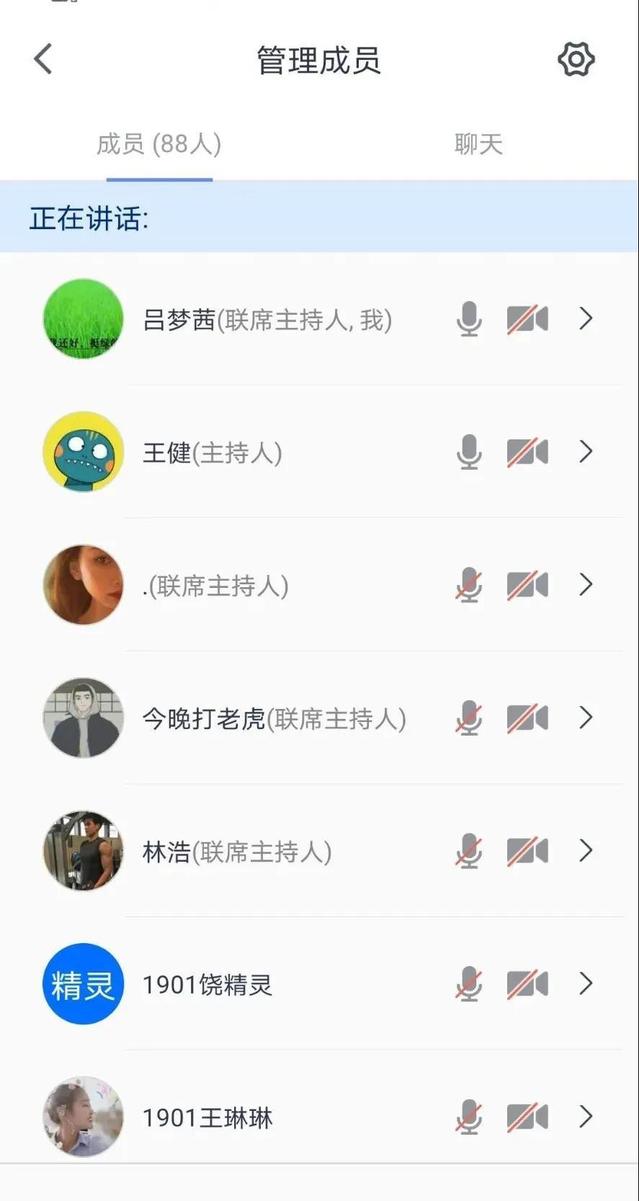Mute 王健's microphone
Screen dimensions: 639x1201
click(469, 452)
